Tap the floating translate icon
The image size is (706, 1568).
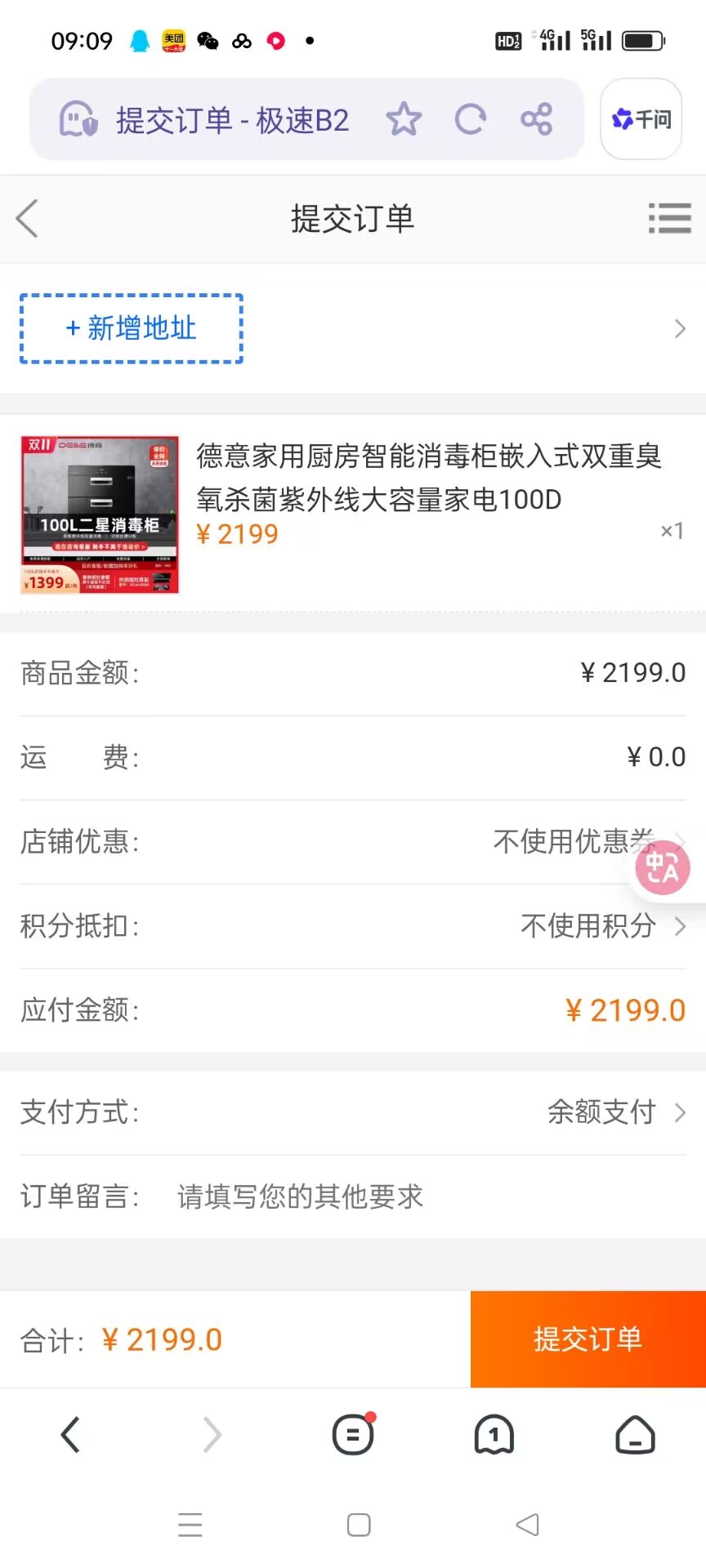point(663,868)
